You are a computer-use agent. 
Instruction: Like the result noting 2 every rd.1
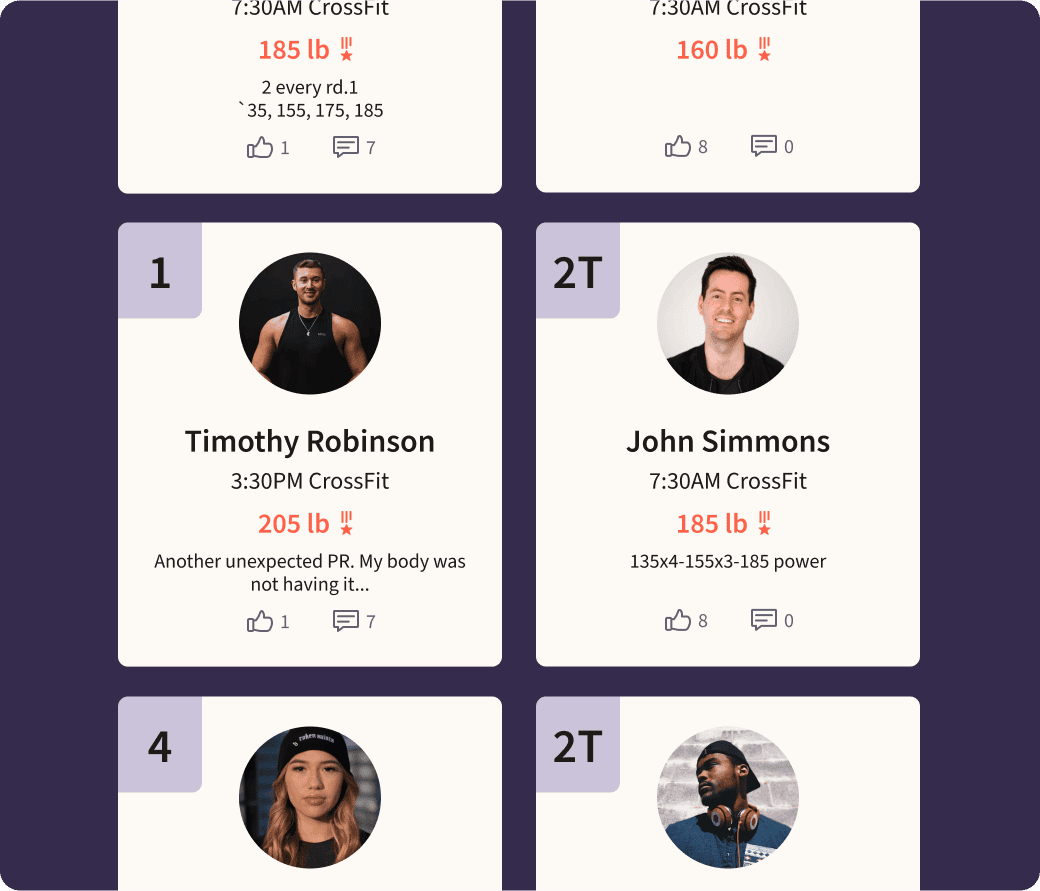tap(260, 147)
